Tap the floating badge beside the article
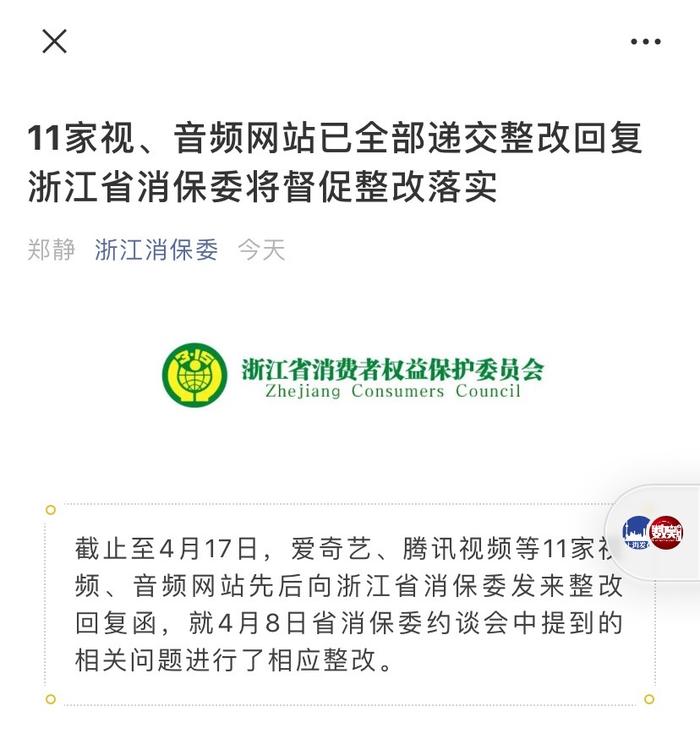The image size is (700, 751). tap(654, 531)
